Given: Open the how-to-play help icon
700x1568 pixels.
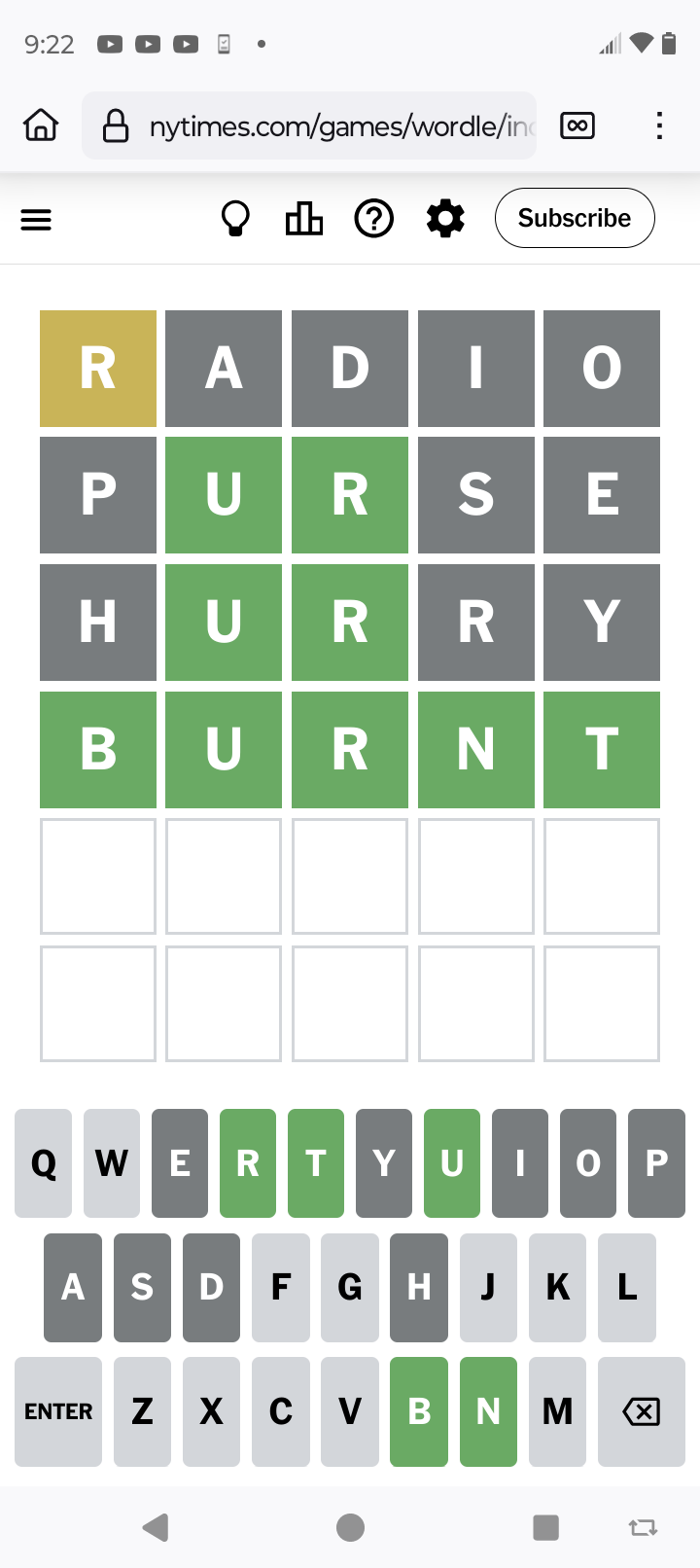Looking at the screenshot, I should point(374,219).
